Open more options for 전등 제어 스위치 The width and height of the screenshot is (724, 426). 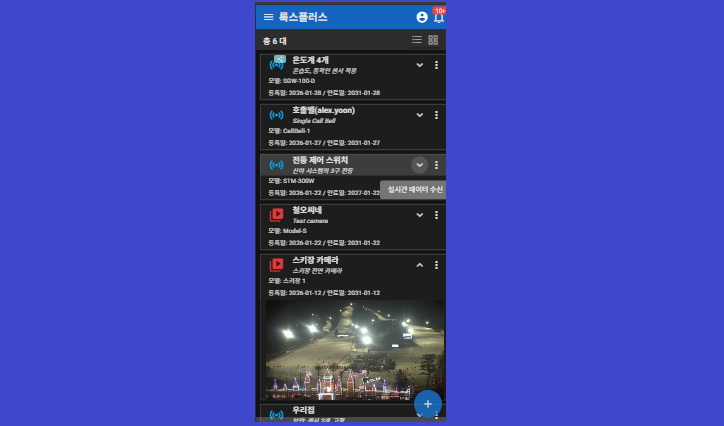[436, 165]
